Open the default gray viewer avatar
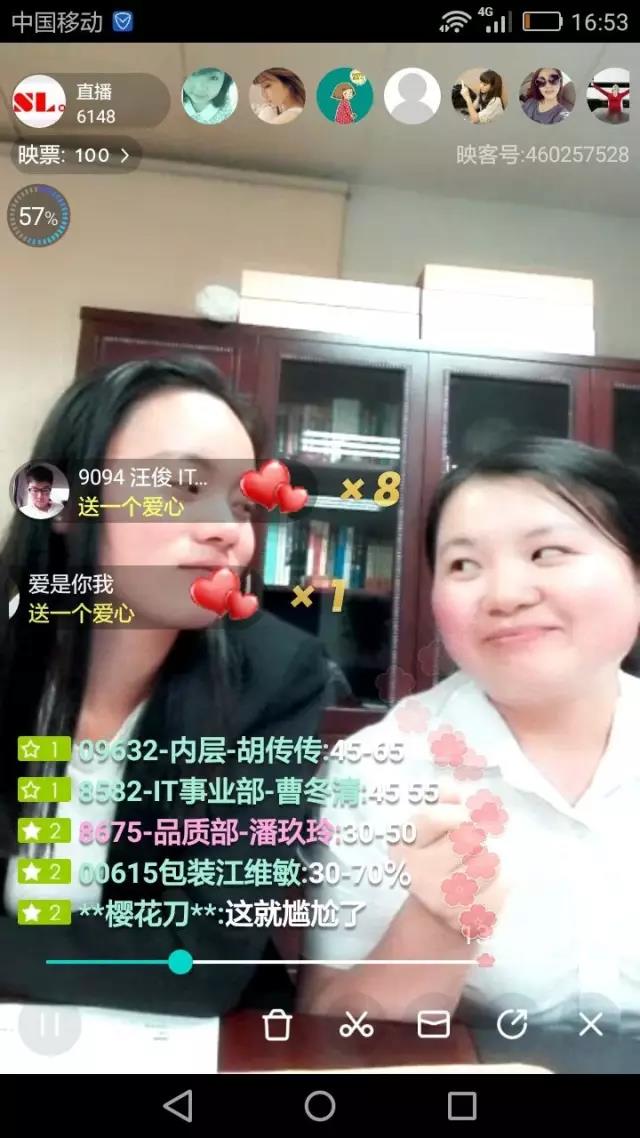This screenshot has width=640, height=1138. point(412,96)
